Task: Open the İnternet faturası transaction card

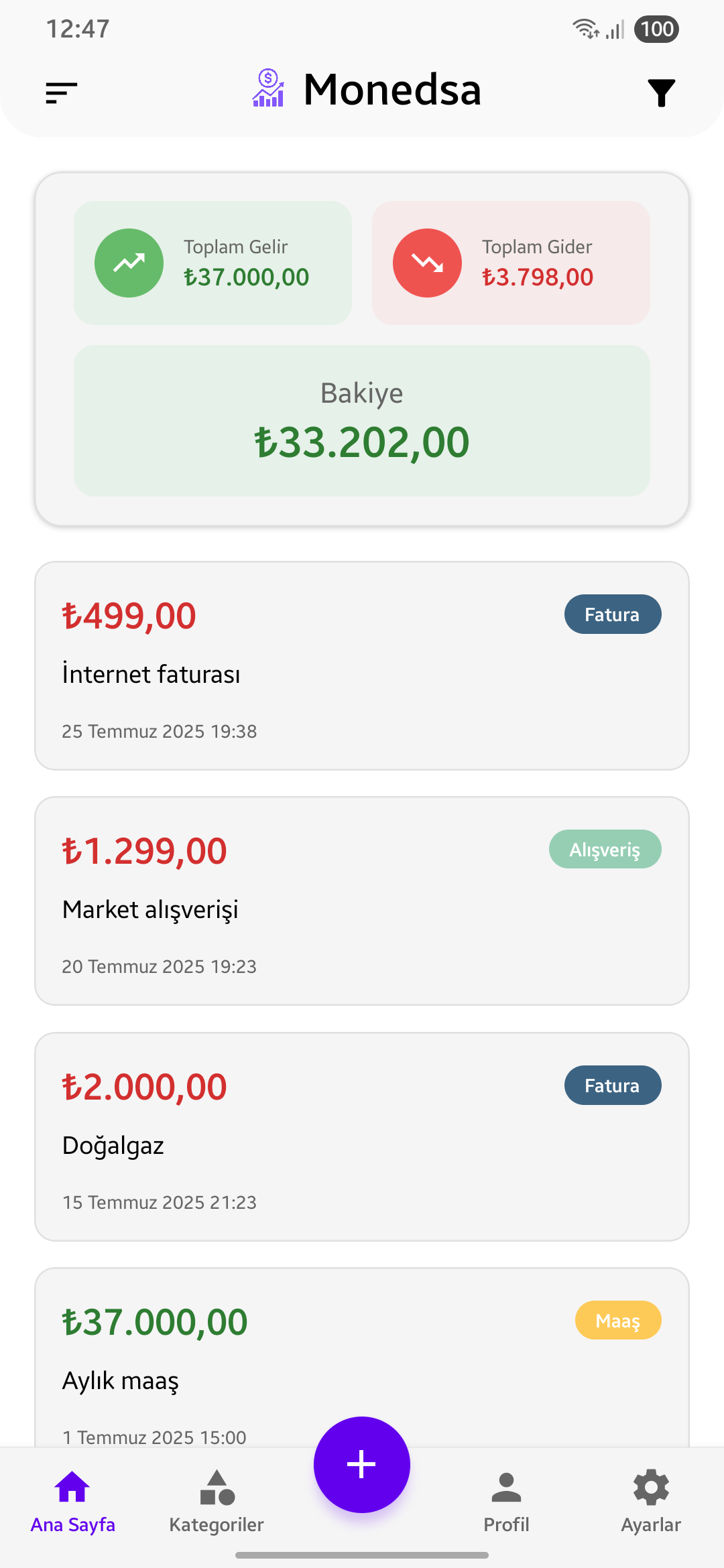Action: [x=362, y=667]
